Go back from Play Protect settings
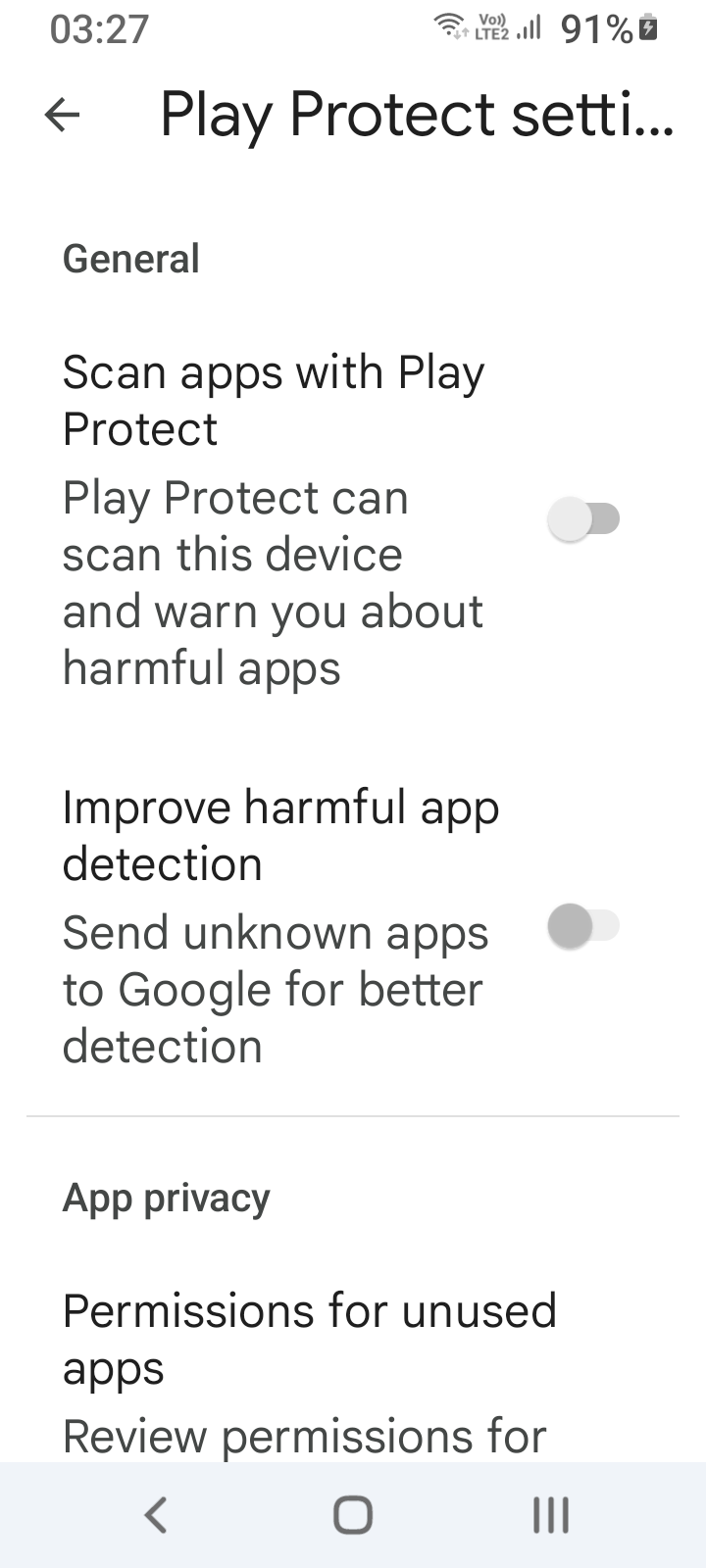The height and width of the screenshot is (1568, 706). (x=62, y=116)
